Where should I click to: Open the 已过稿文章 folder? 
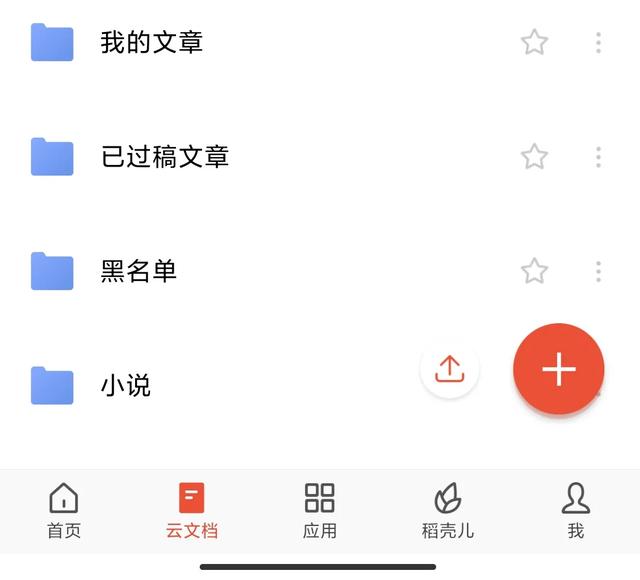tap(165, 157)
